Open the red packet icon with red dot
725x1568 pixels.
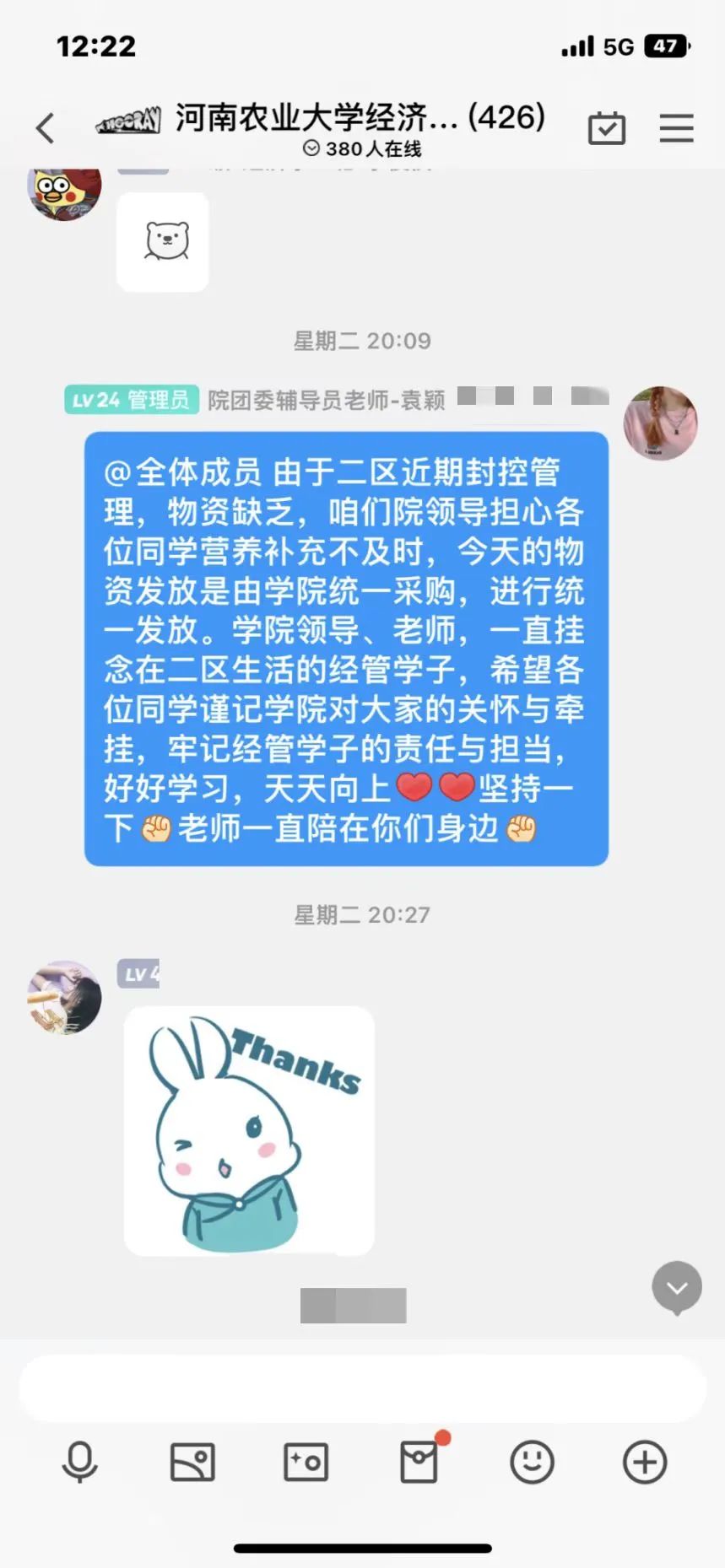pos(417,1464)
